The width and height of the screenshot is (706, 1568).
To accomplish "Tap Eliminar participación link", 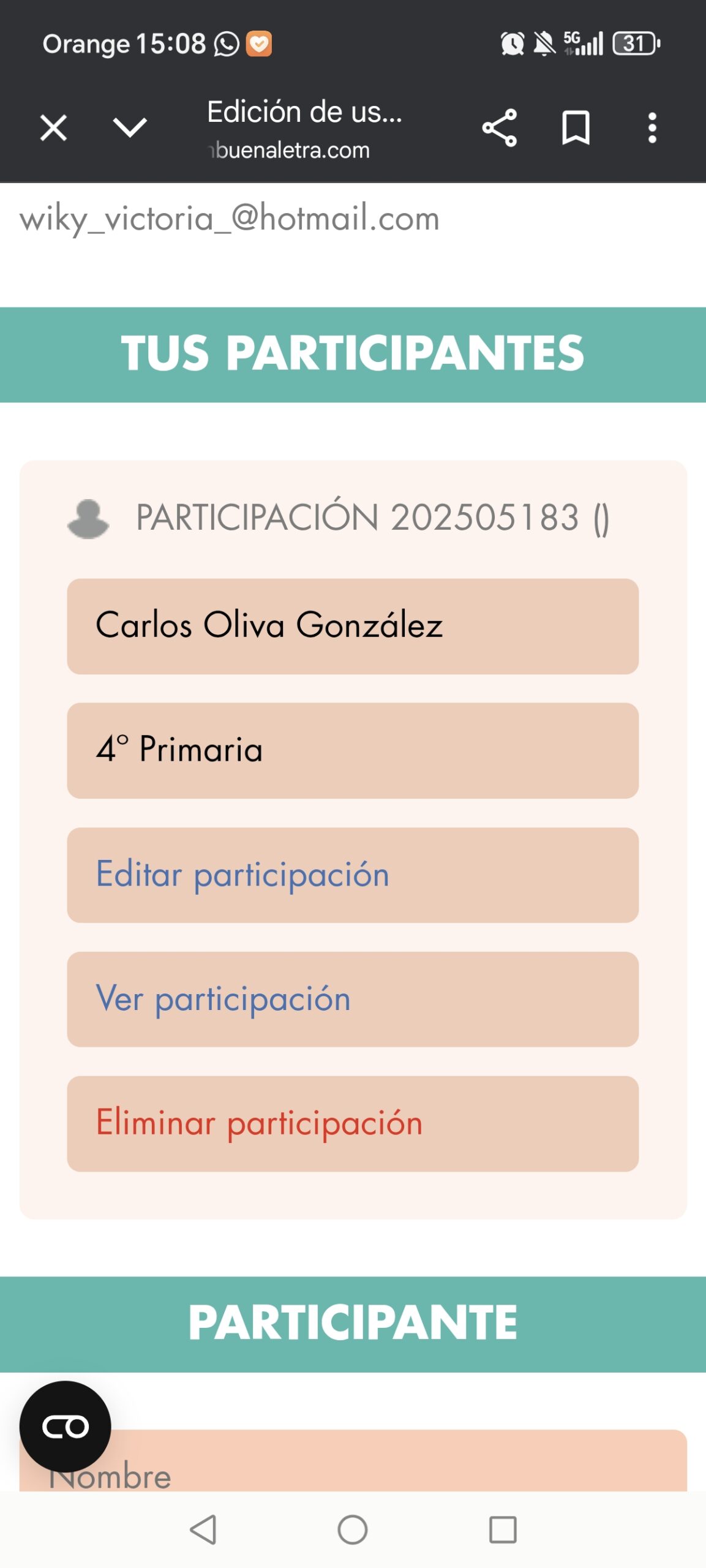I will (x=259, y=1123).
